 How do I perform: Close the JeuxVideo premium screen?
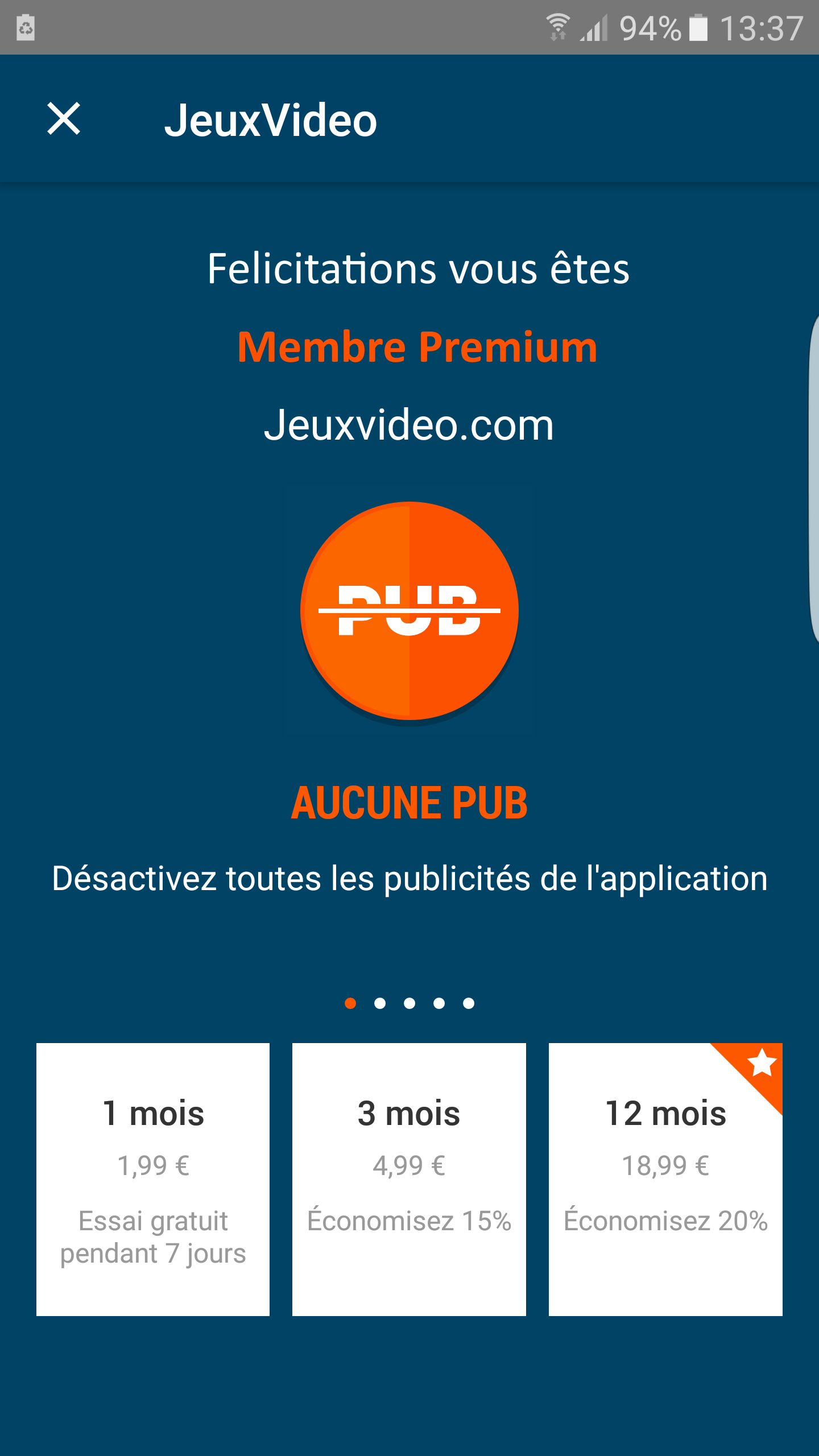(64, 119)
